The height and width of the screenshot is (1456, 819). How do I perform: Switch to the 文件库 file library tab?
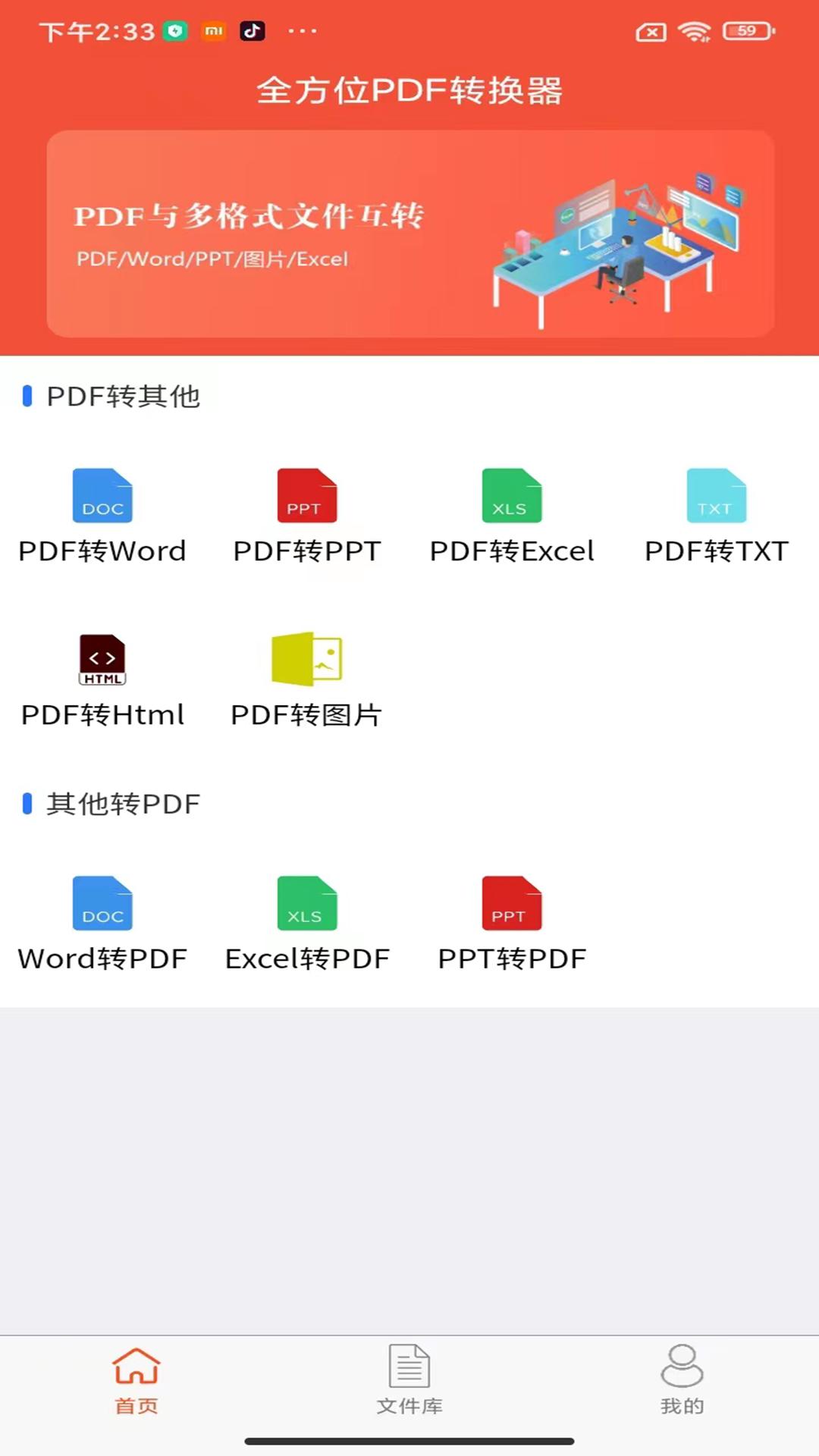pyautogui.click(x=409, y=1382)
